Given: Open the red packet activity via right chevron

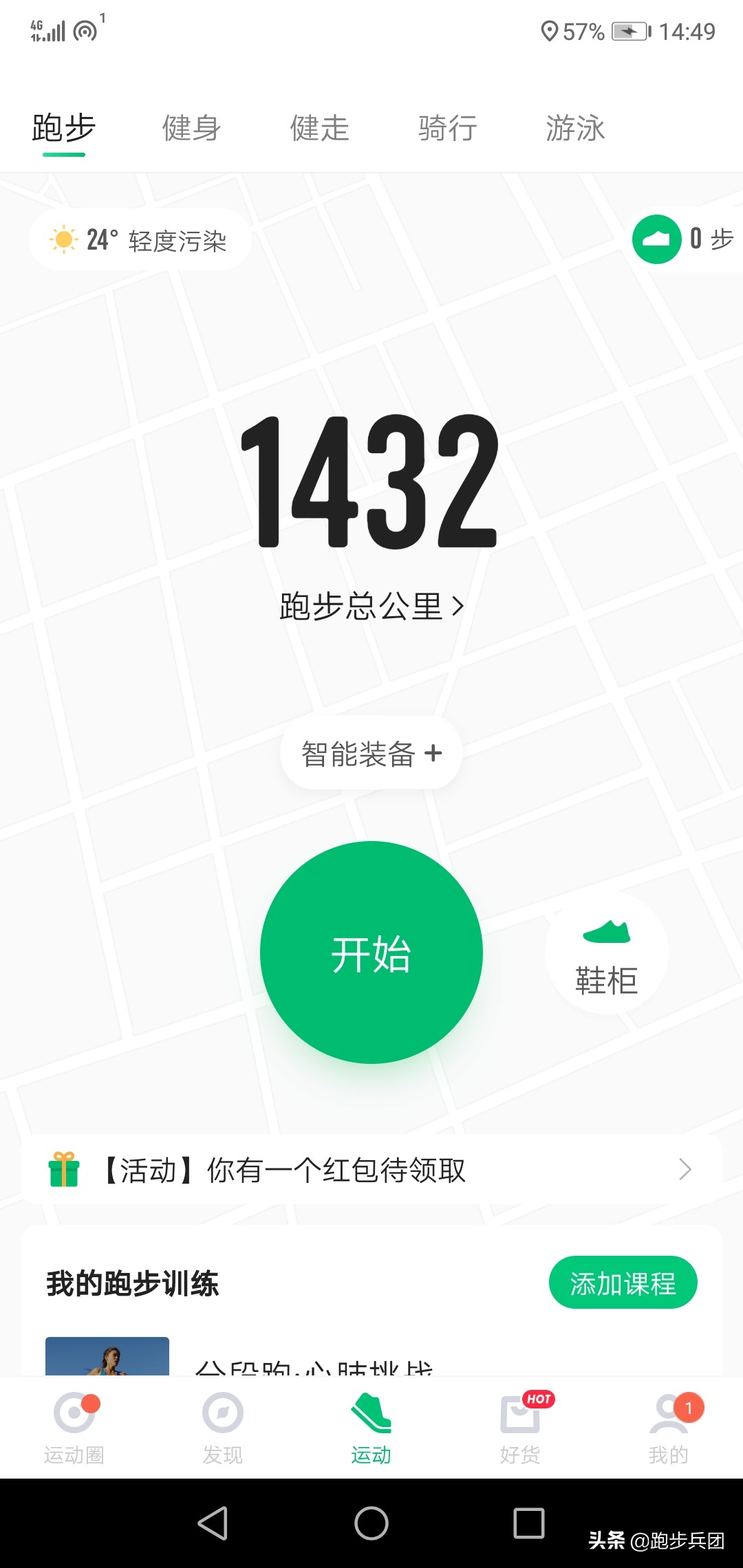Looking at the screenshot, I should [685, 1169].
